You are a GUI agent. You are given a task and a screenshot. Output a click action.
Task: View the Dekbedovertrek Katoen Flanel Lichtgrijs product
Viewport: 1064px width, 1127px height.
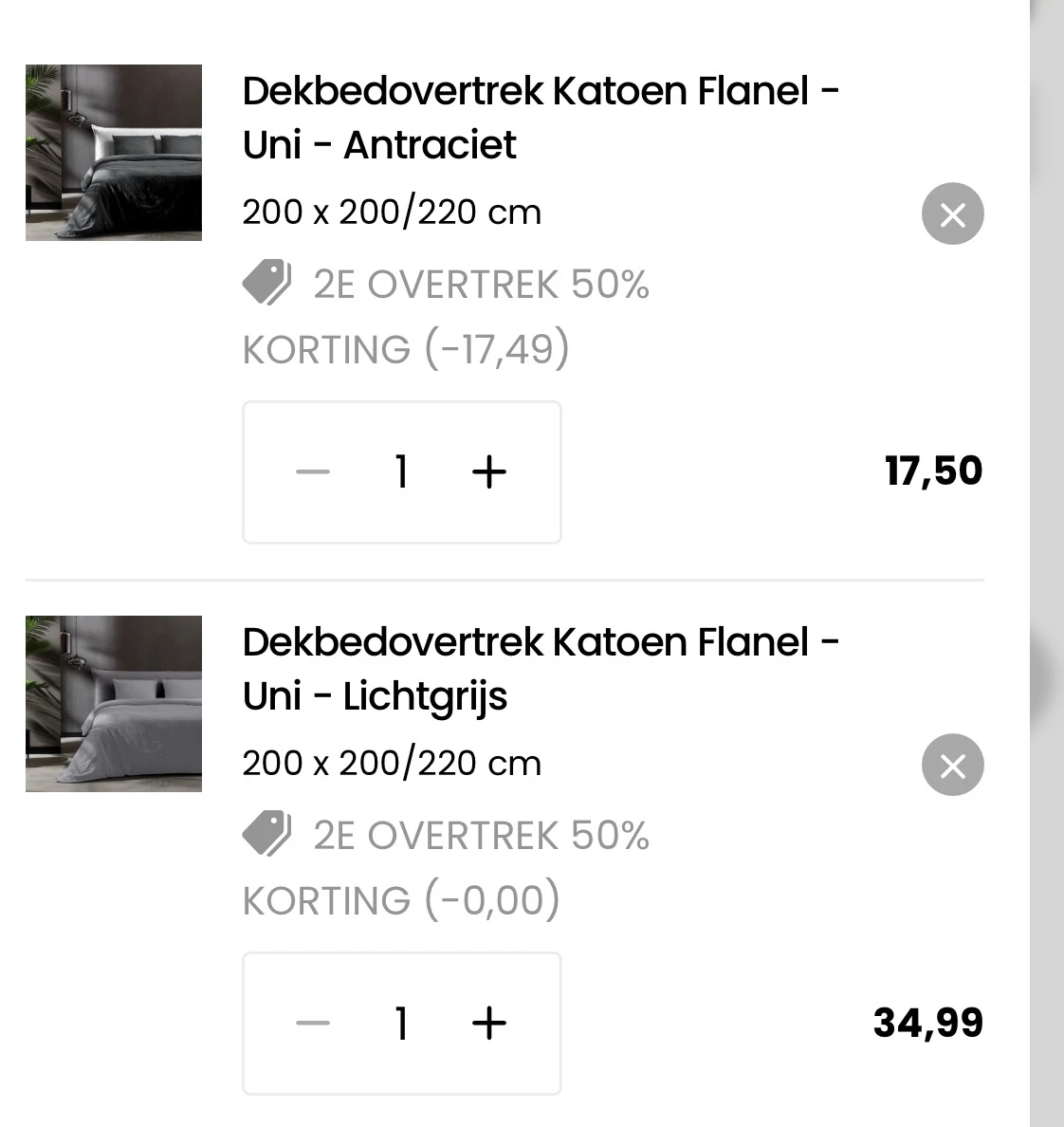(x=541, y=669)
